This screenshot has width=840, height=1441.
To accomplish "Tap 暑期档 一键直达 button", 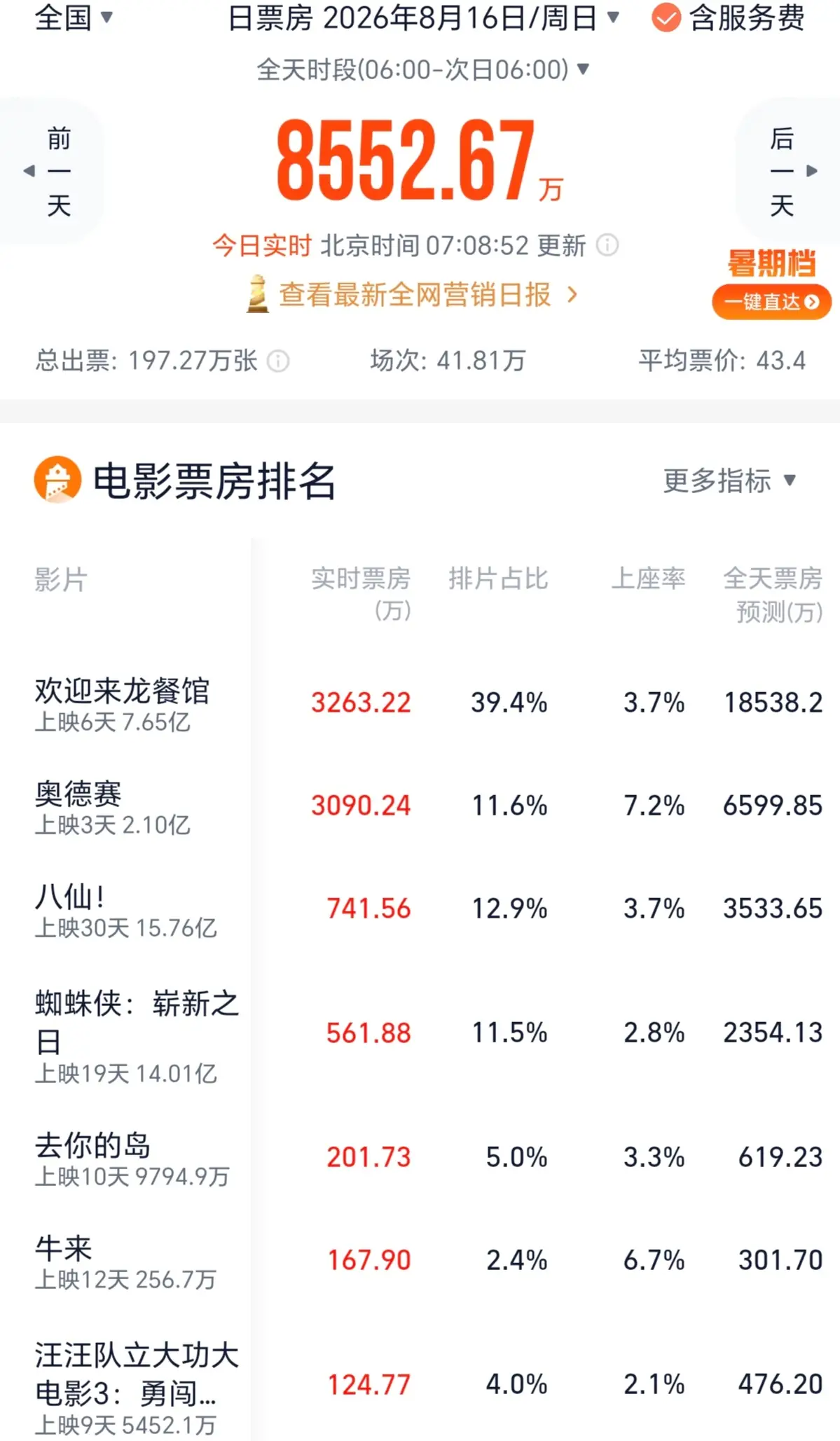I will [x=771, y=301].
